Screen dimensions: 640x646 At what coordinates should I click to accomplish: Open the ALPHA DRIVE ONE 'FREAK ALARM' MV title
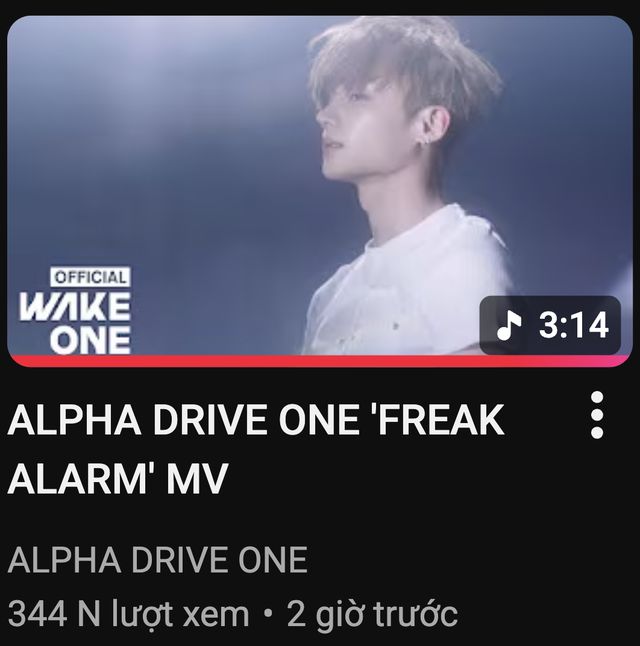pos(255,450)
